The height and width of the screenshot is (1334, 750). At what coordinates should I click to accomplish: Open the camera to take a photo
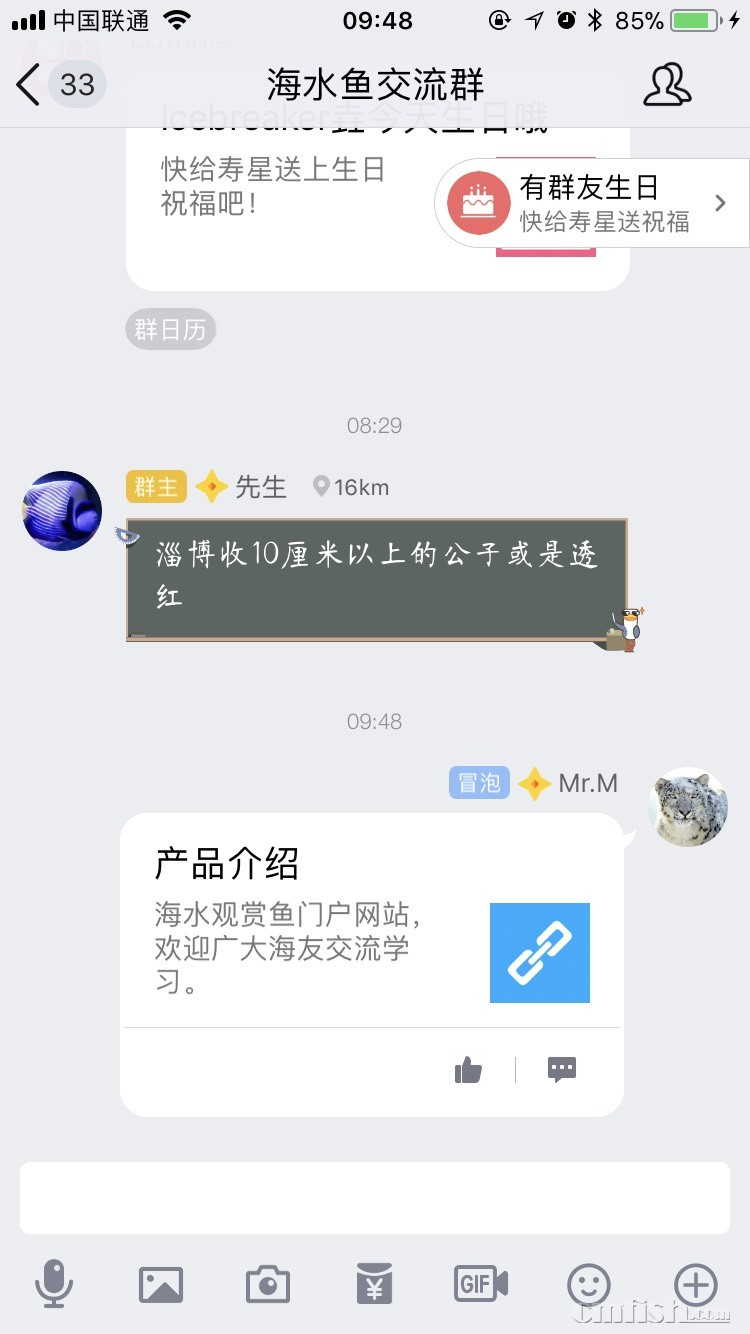pos(267,1284)
